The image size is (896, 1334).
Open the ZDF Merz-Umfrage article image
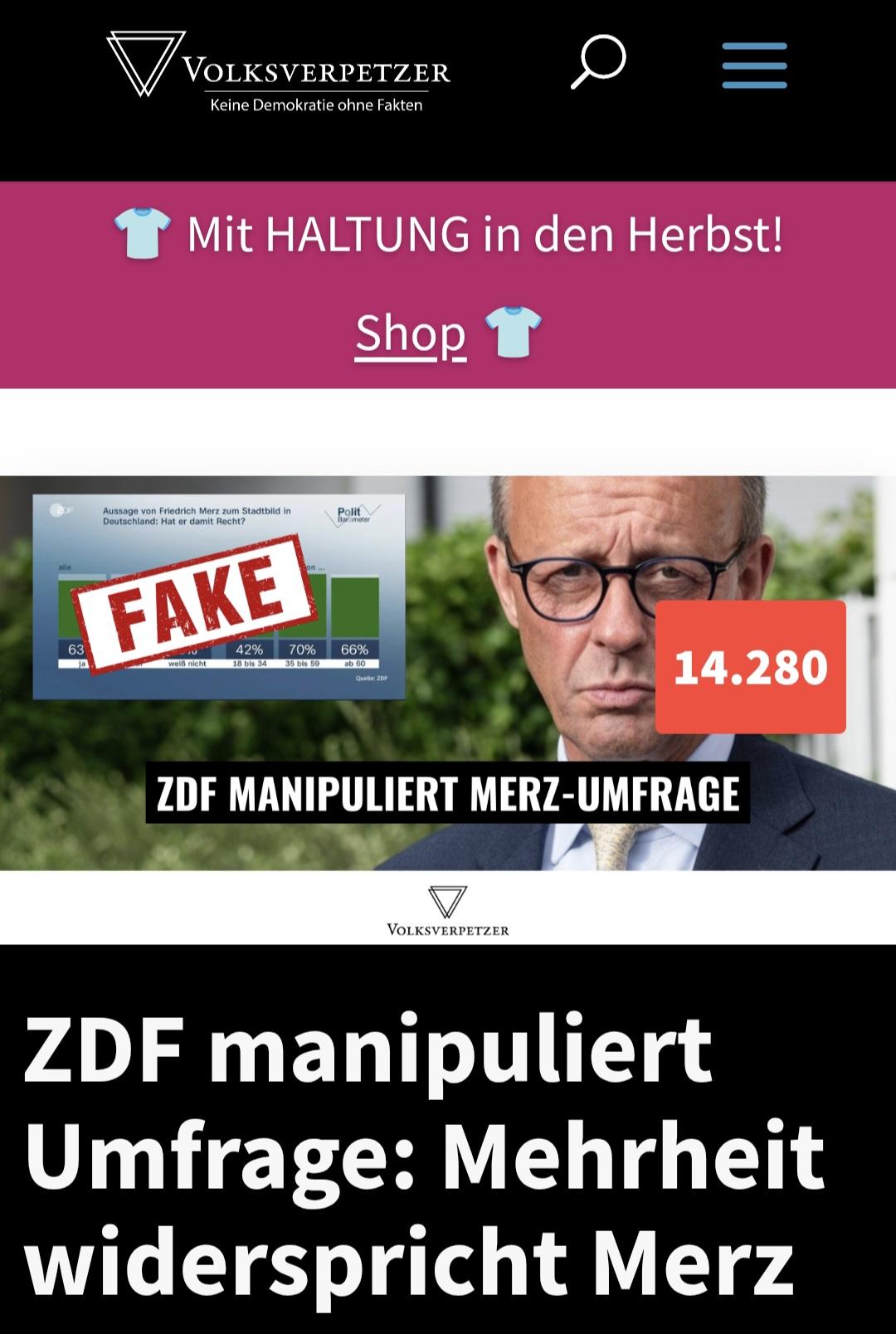(x=448, y=672)
